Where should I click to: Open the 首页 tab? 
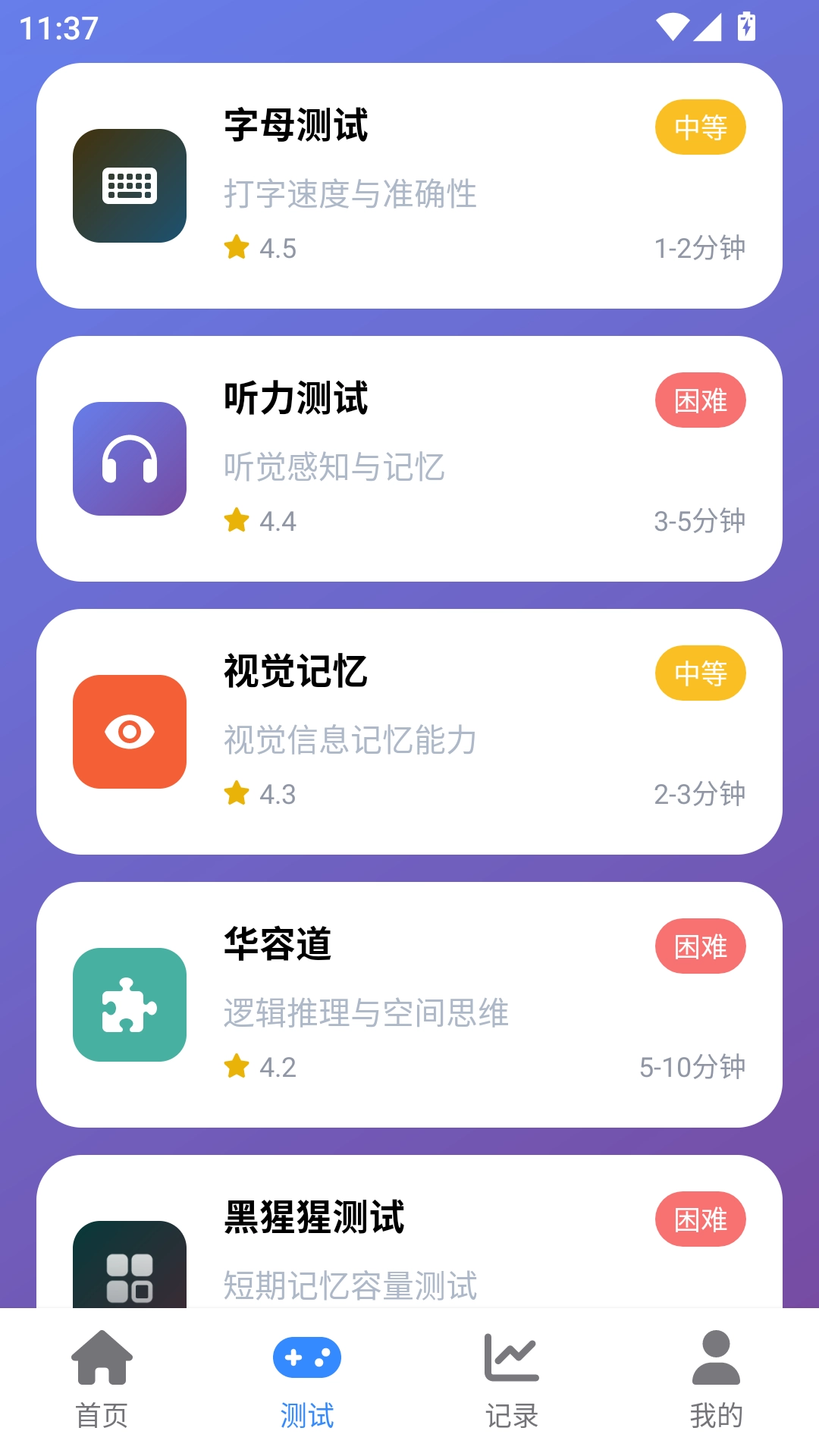pos(102,1412)
